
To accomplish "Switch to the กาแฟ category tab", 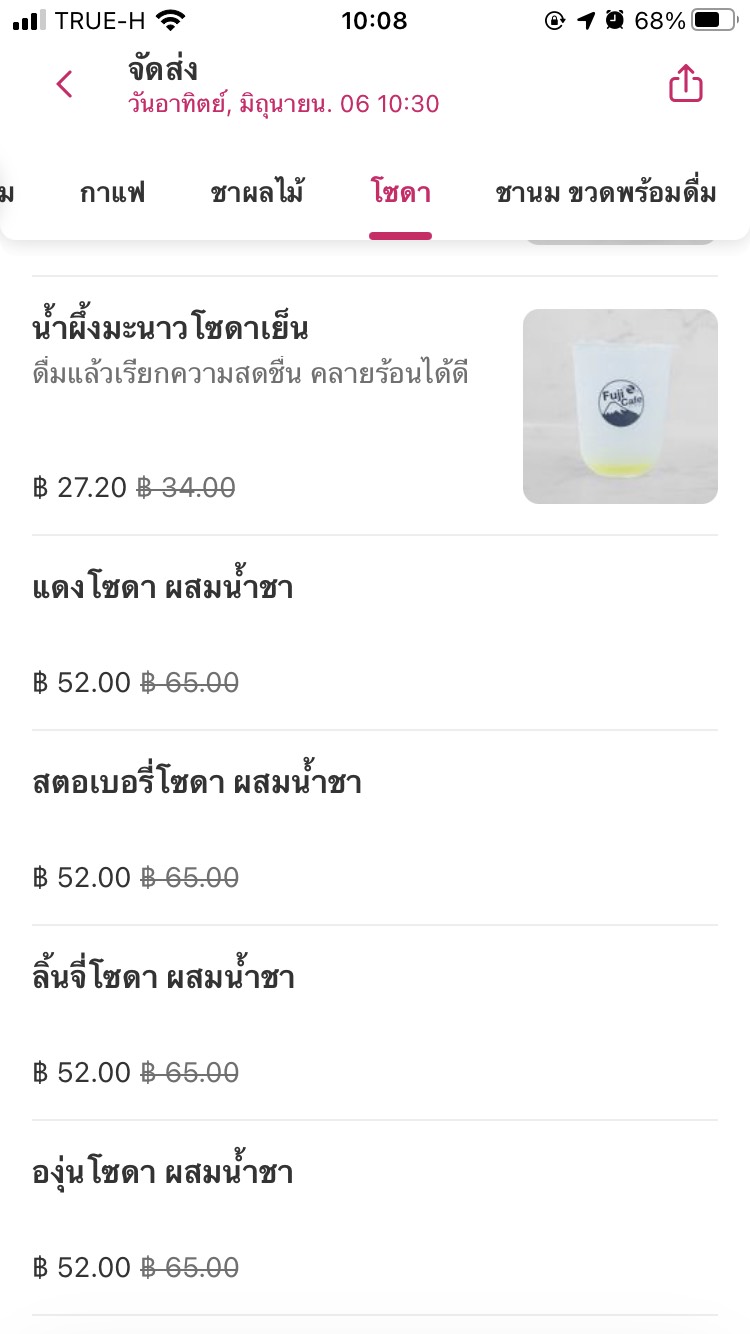I will [113, 193].
